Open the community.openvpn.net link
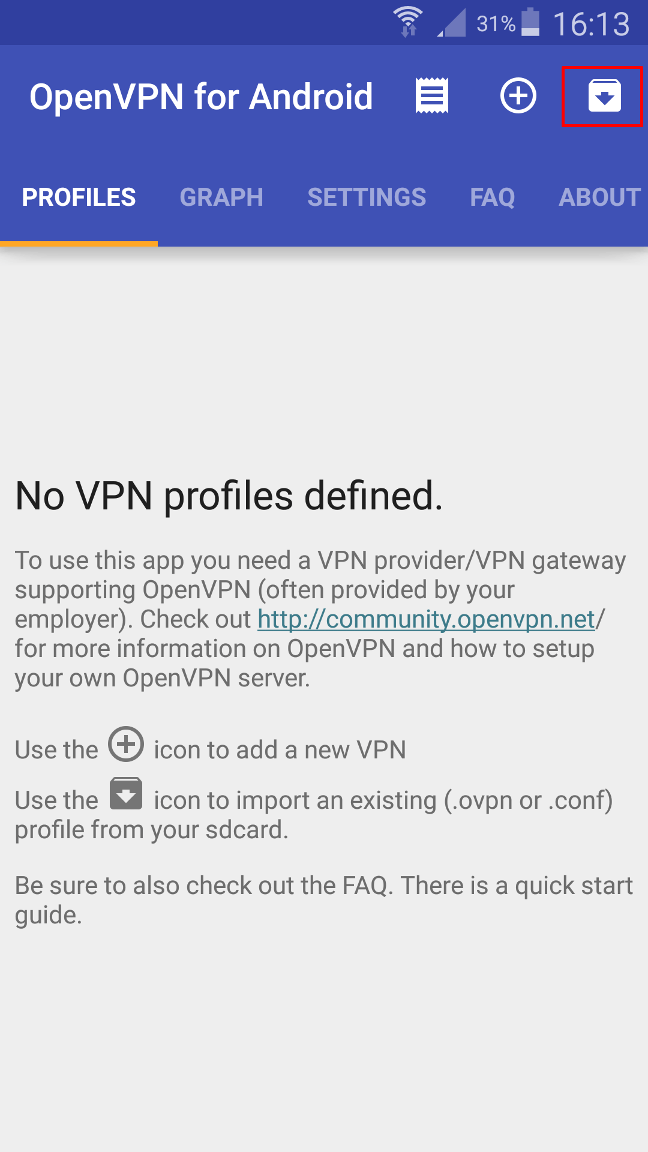 [426, 619]
